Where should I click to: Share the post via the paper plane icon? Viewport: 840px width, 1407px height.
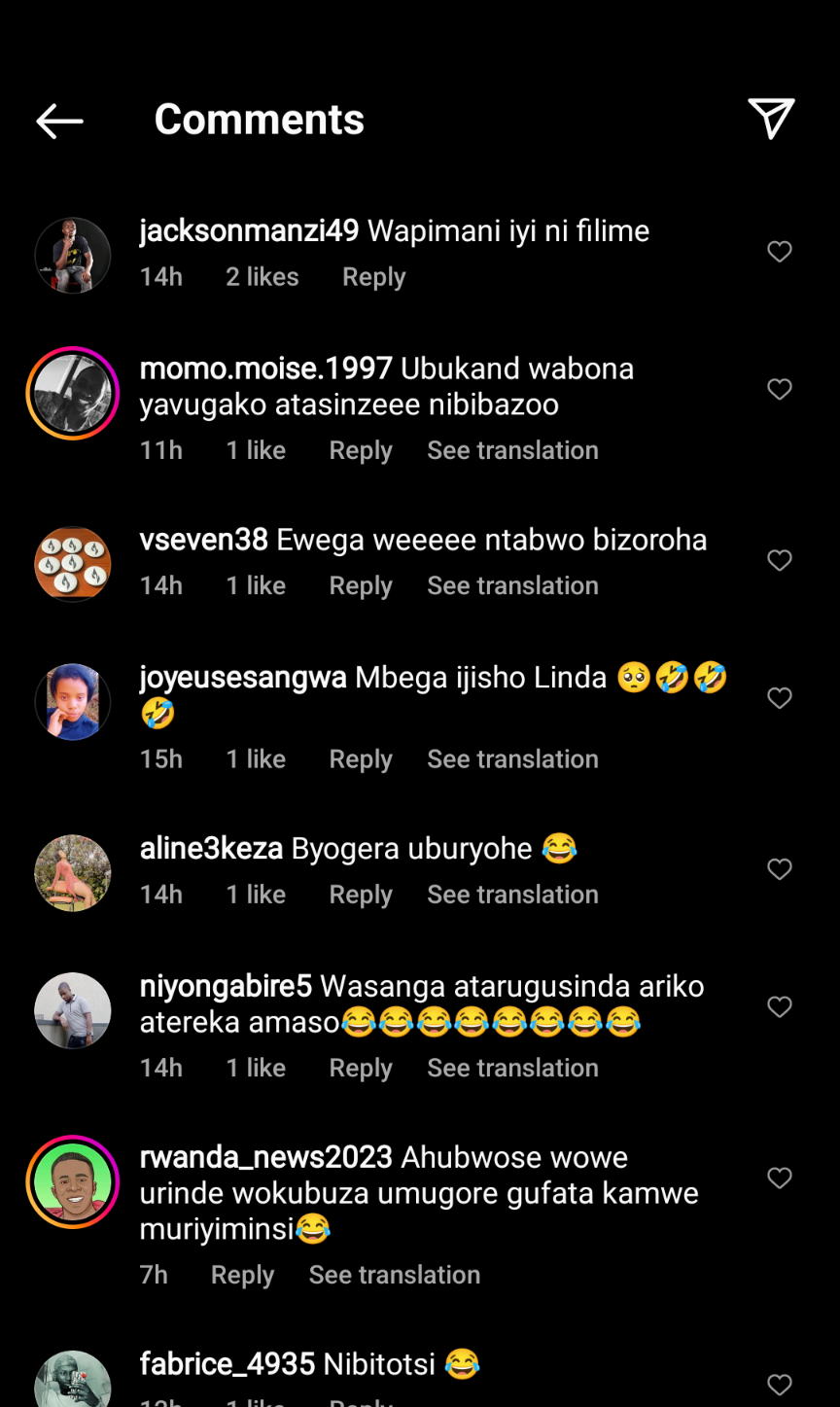click(772, 119)
